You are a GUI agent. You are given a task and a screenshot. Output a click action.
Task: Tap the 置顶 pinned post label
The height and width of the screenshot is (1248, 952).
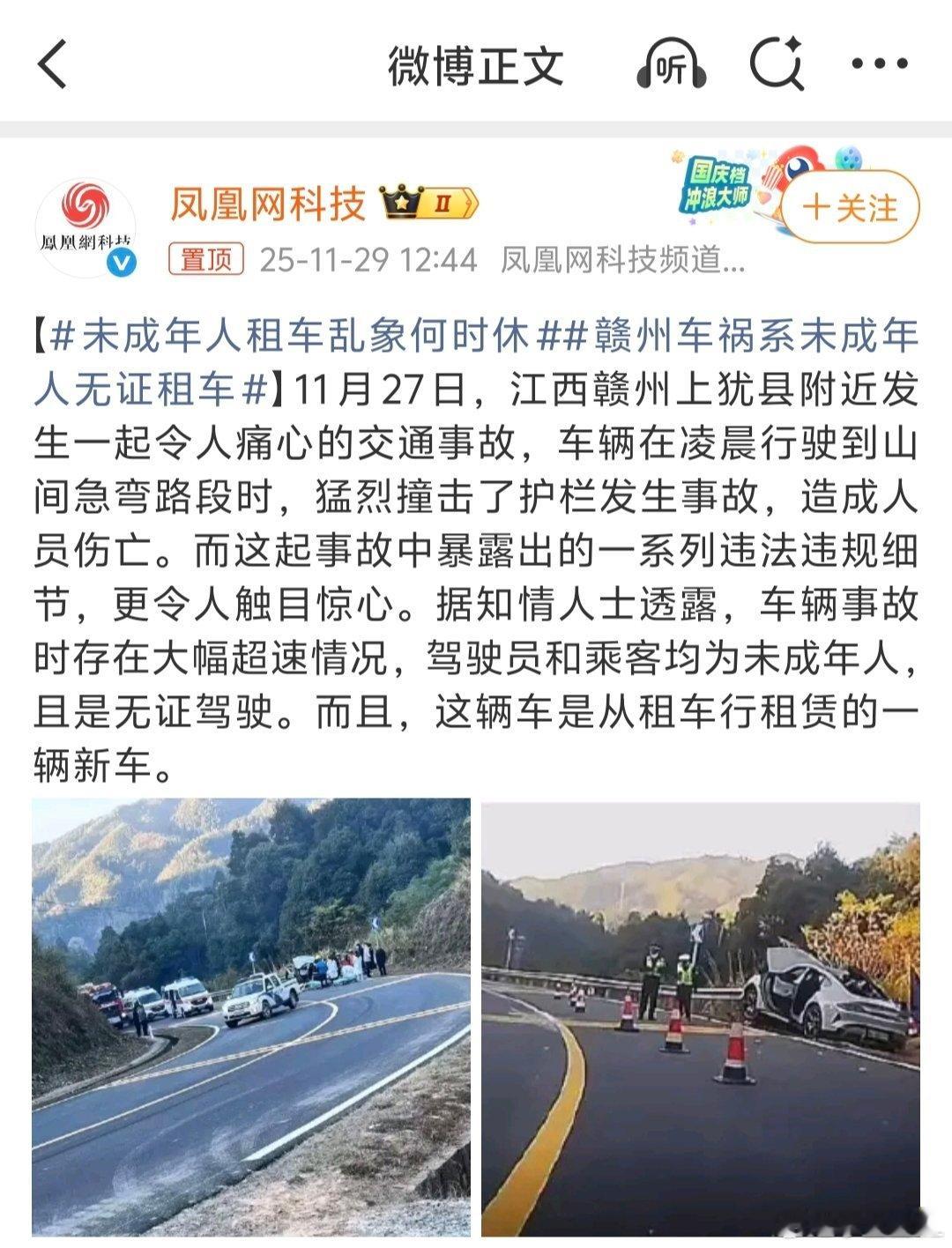[x=205, y=257]
